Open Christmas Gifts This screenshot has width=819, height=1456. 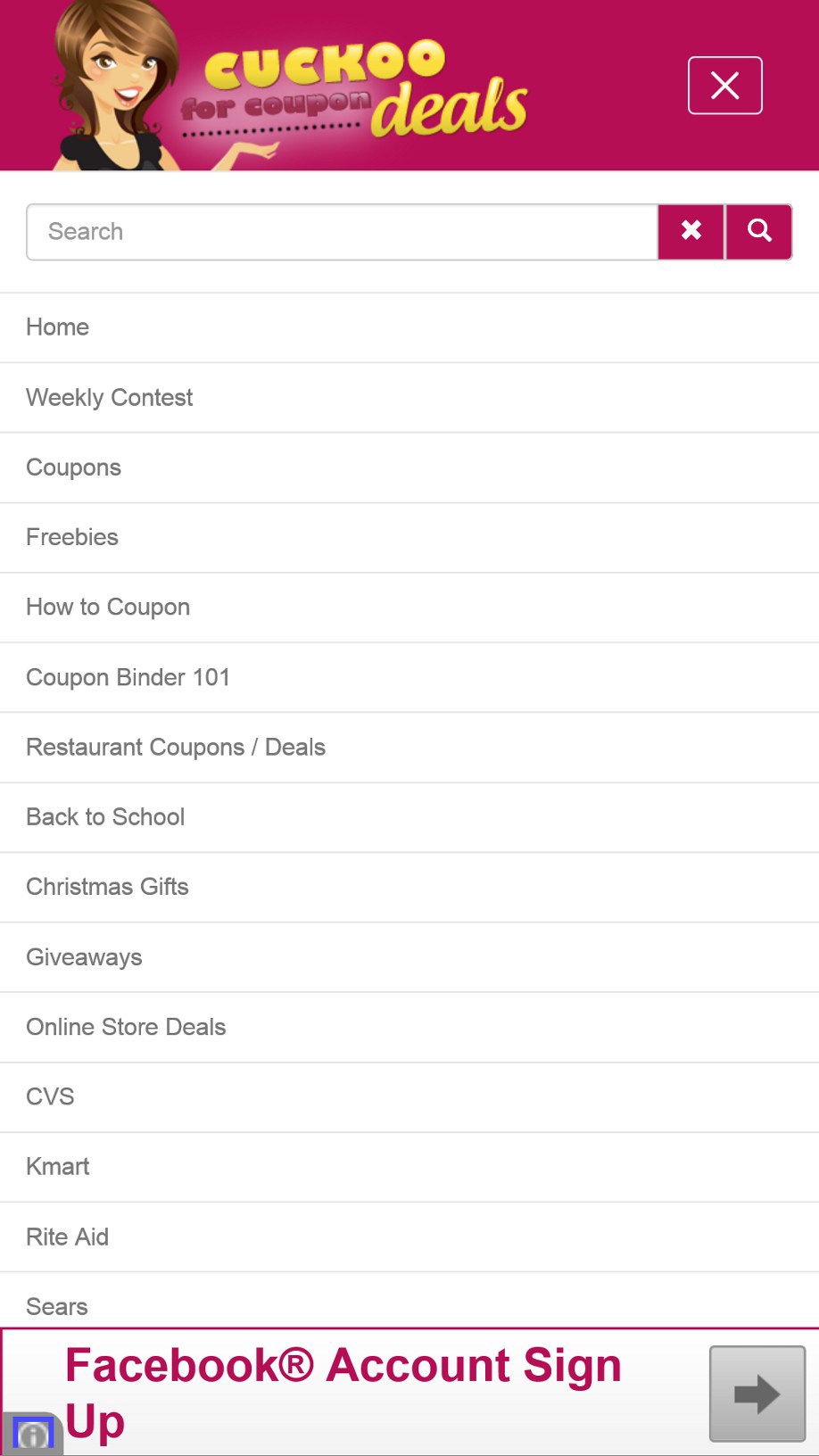point(107,887)
